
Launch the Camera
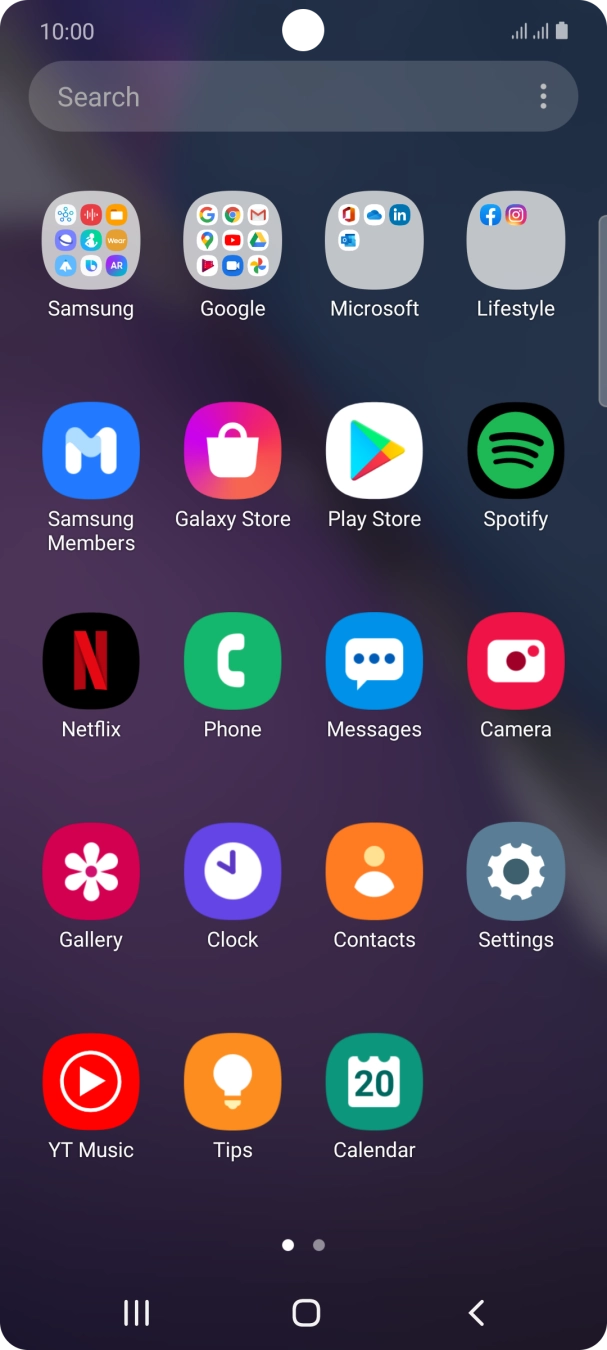click(x=515, y=661)
